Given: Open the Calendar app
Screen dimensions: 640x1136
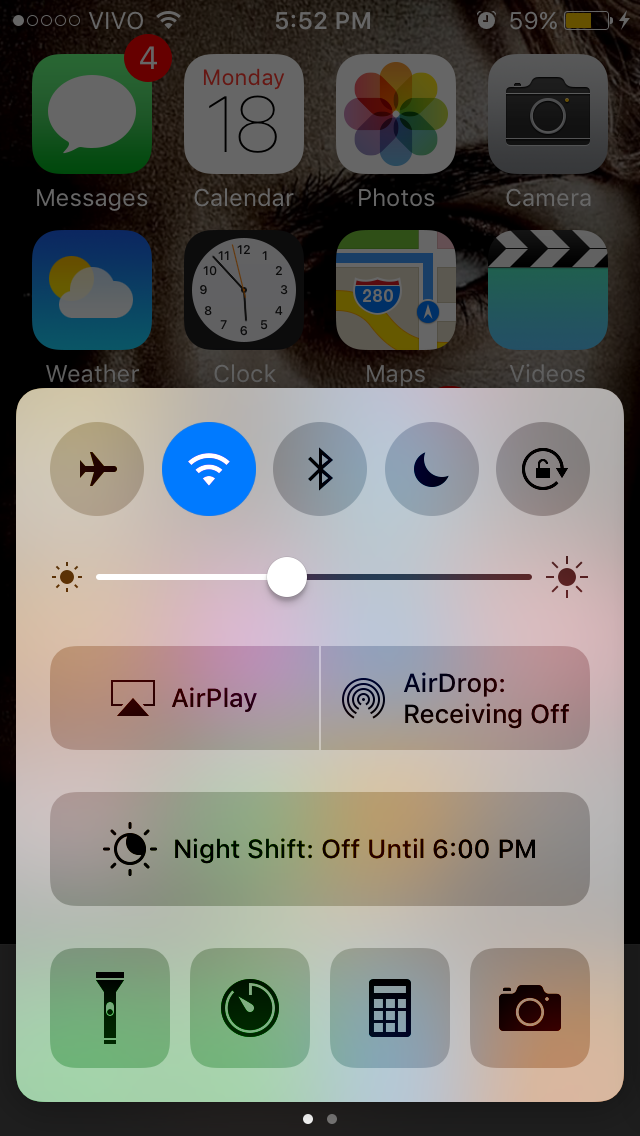Looking at the screenshot, I should 244,113.
